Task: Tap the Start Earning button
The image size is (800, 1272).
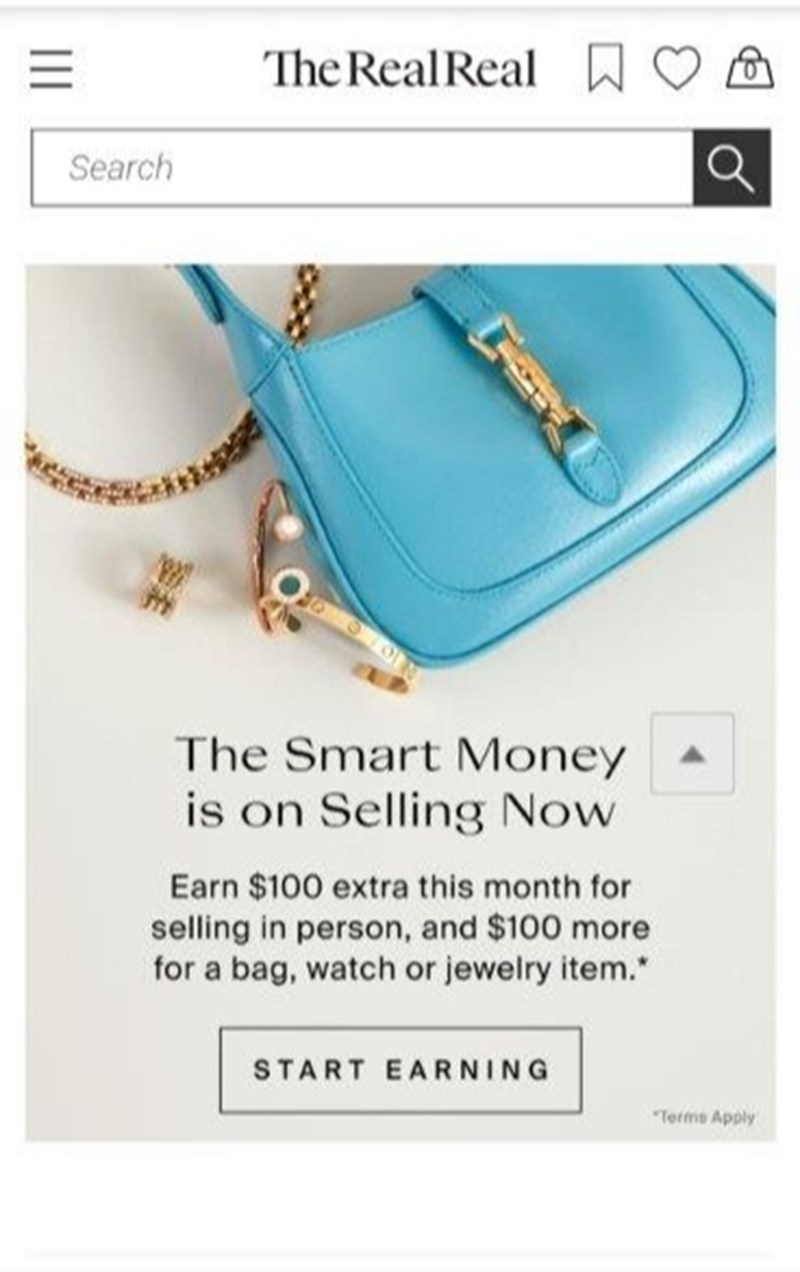Action: click(x=400, y=1070)
